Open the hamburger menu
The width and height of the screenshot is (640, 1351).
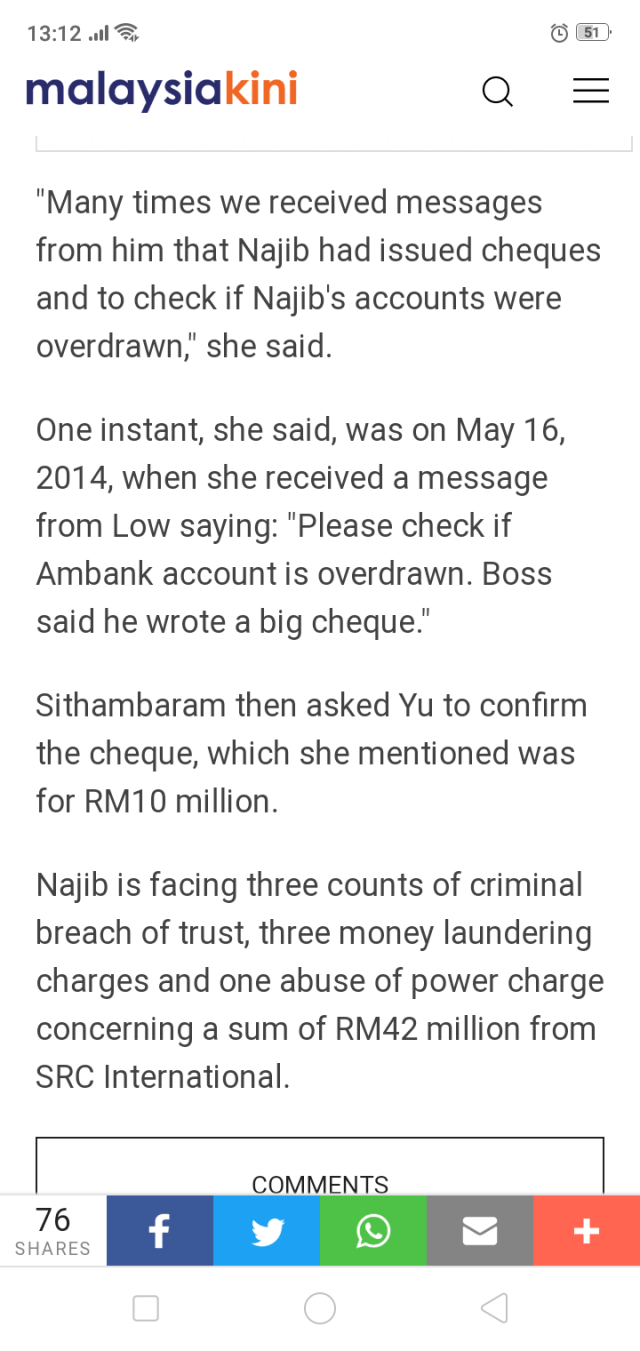coord(590,91)
